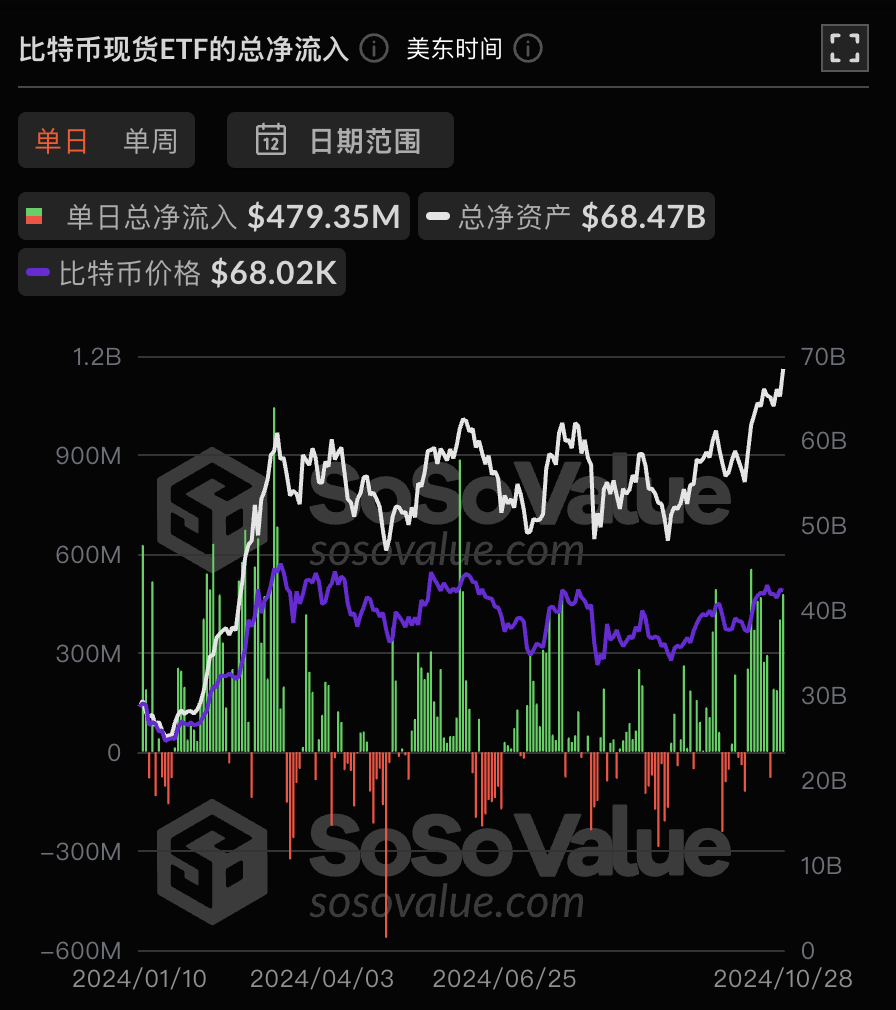896x1010 pixels.
Task: Click the longest red outflow bar
Action: (x=385, y=850)
